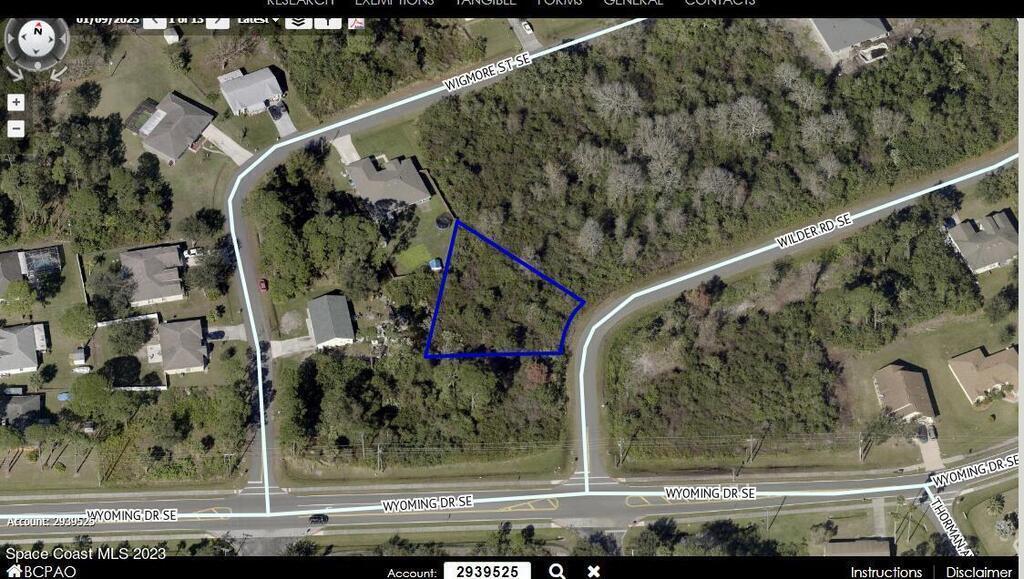The image size is (1024, 579).
Task: Zoom in on the map
Action: (x=16, y=102)
